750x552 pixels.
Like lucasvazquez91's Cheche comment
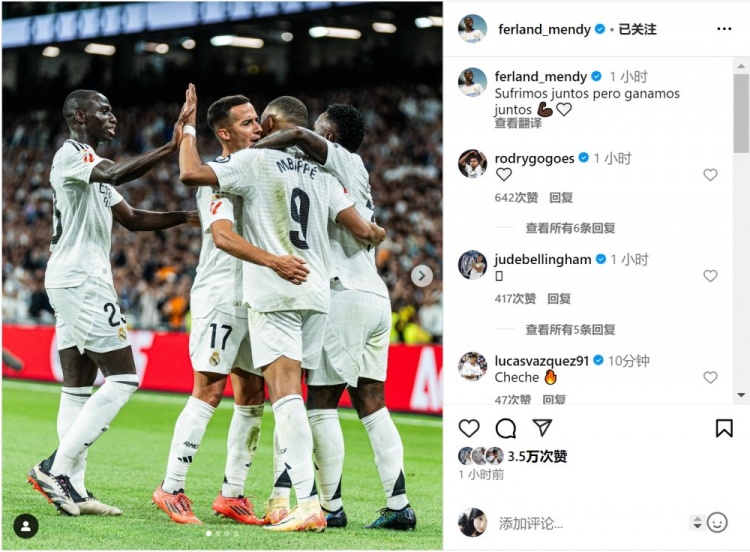pyautogui.click(x=710, y=378)
